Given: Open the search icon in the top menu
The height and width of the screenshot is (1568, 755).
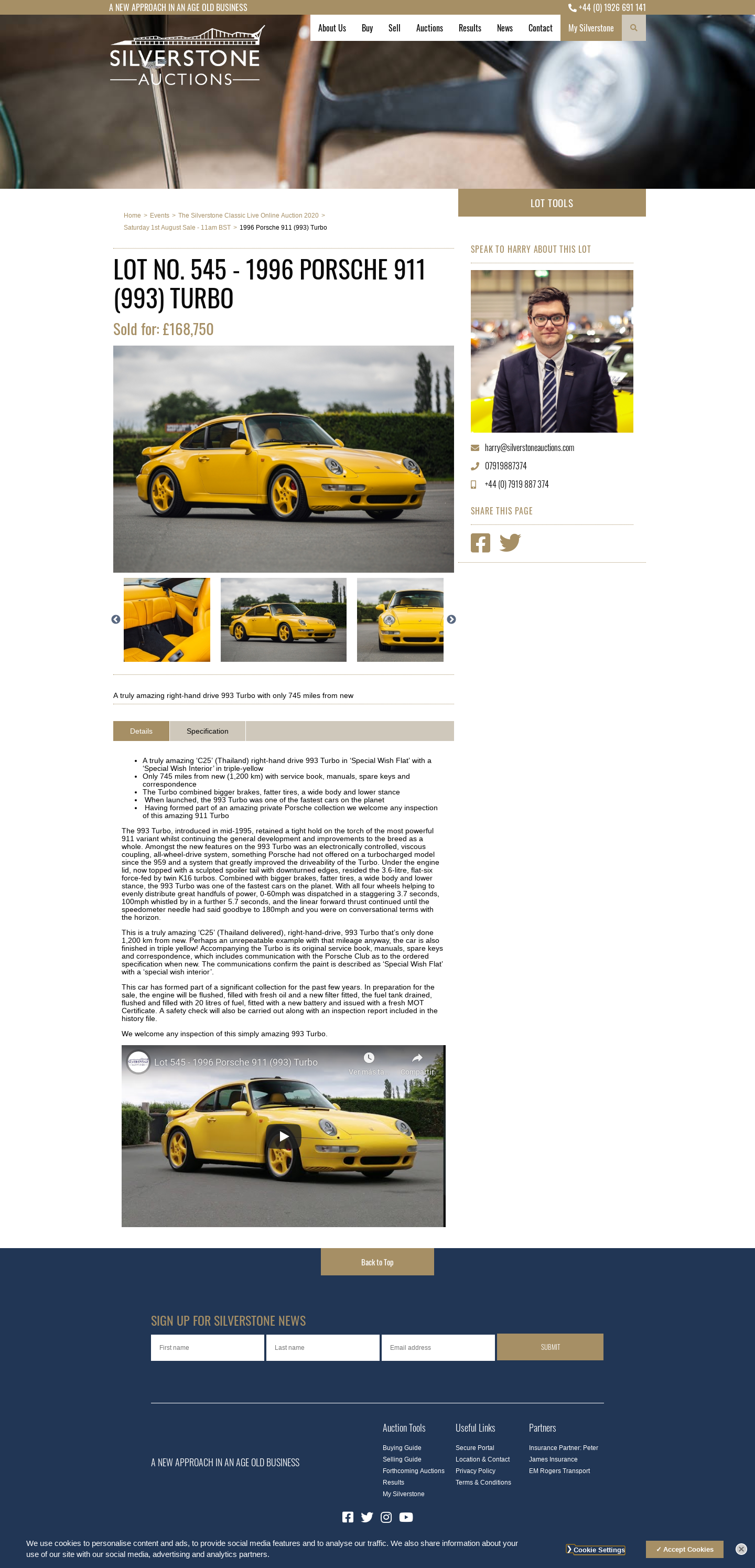Looking at the screenshot, I should click(633, 28).
